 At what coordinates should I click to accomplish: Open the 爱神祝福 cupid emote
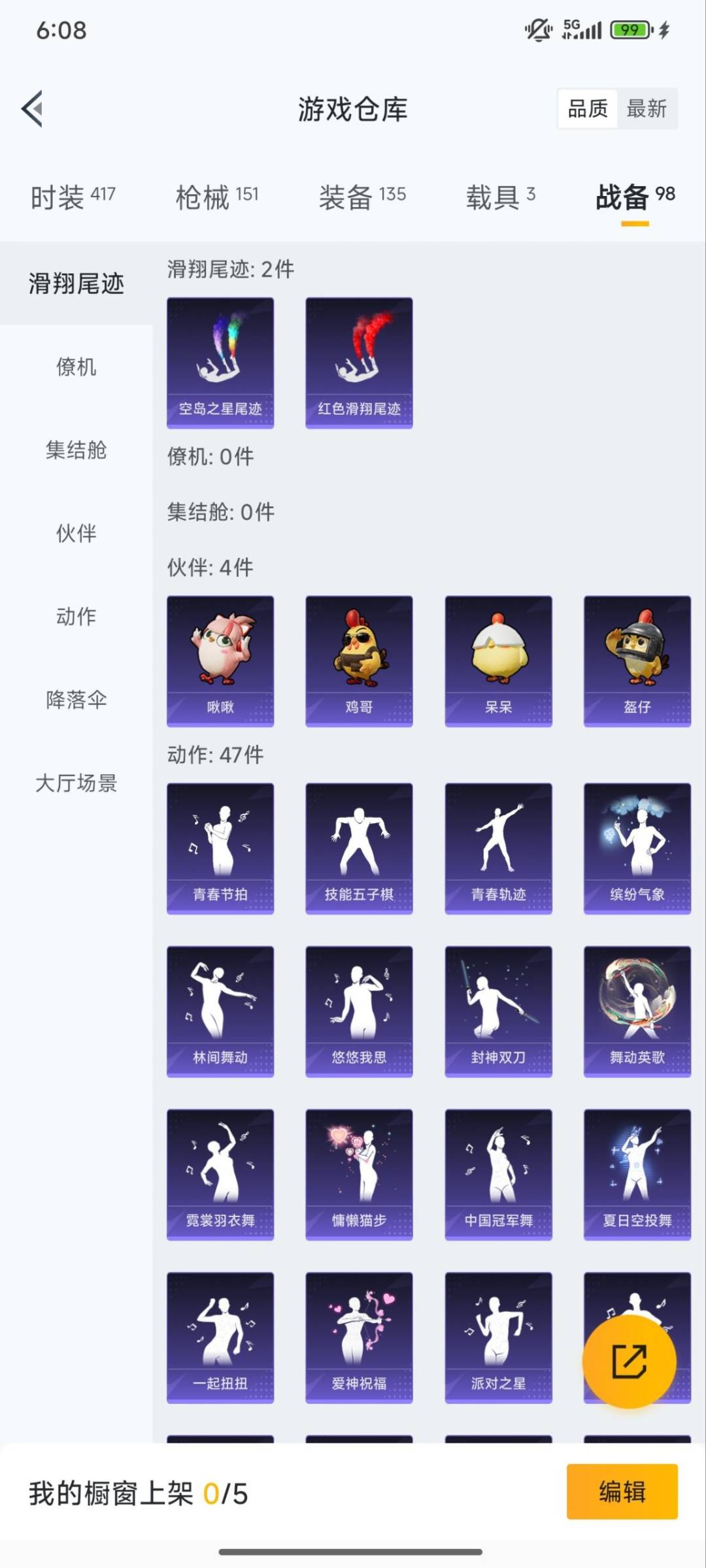coord(359,1336)
